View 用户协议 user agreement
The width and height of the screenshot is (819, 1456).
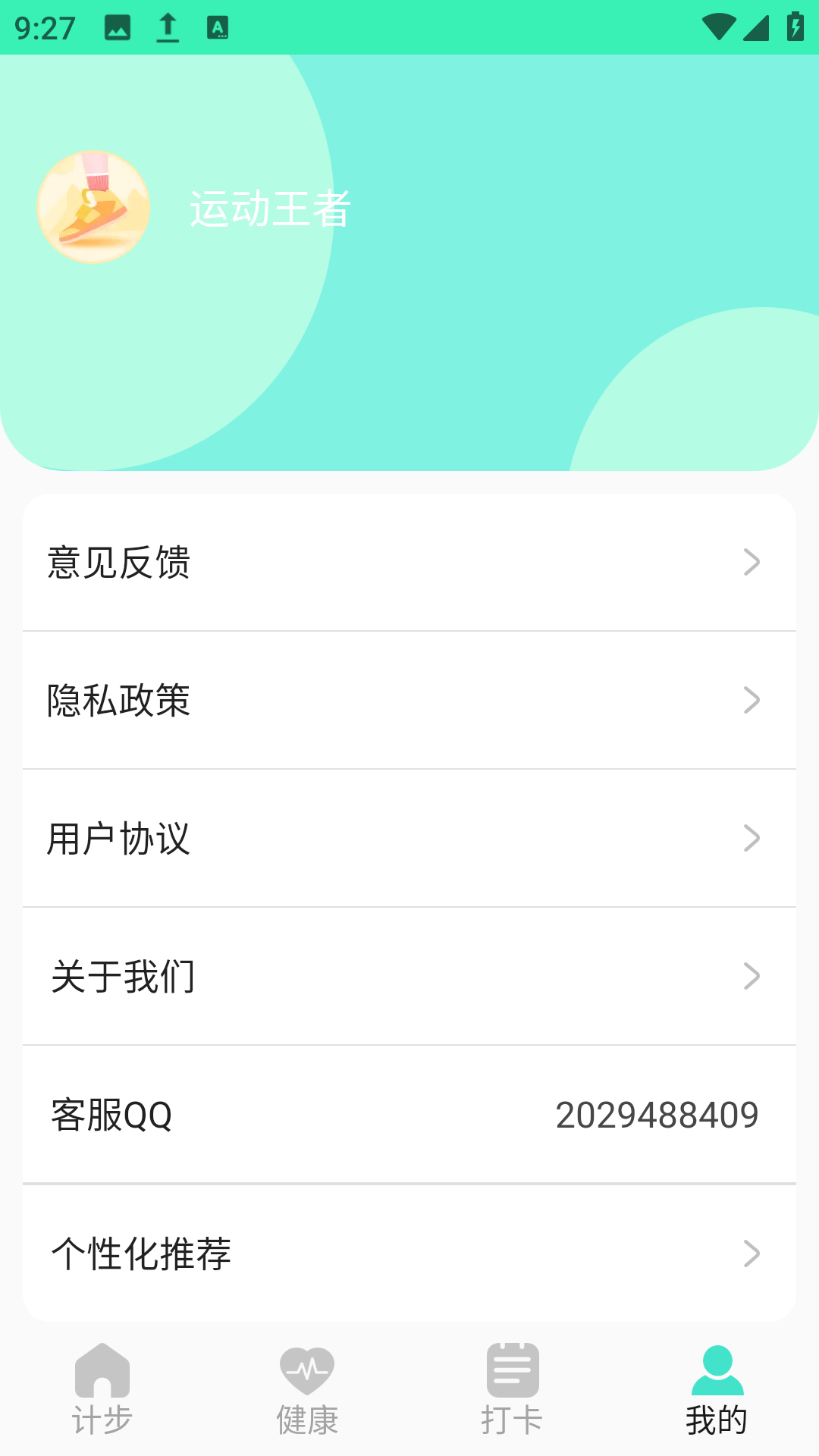(x=409, y=839)
